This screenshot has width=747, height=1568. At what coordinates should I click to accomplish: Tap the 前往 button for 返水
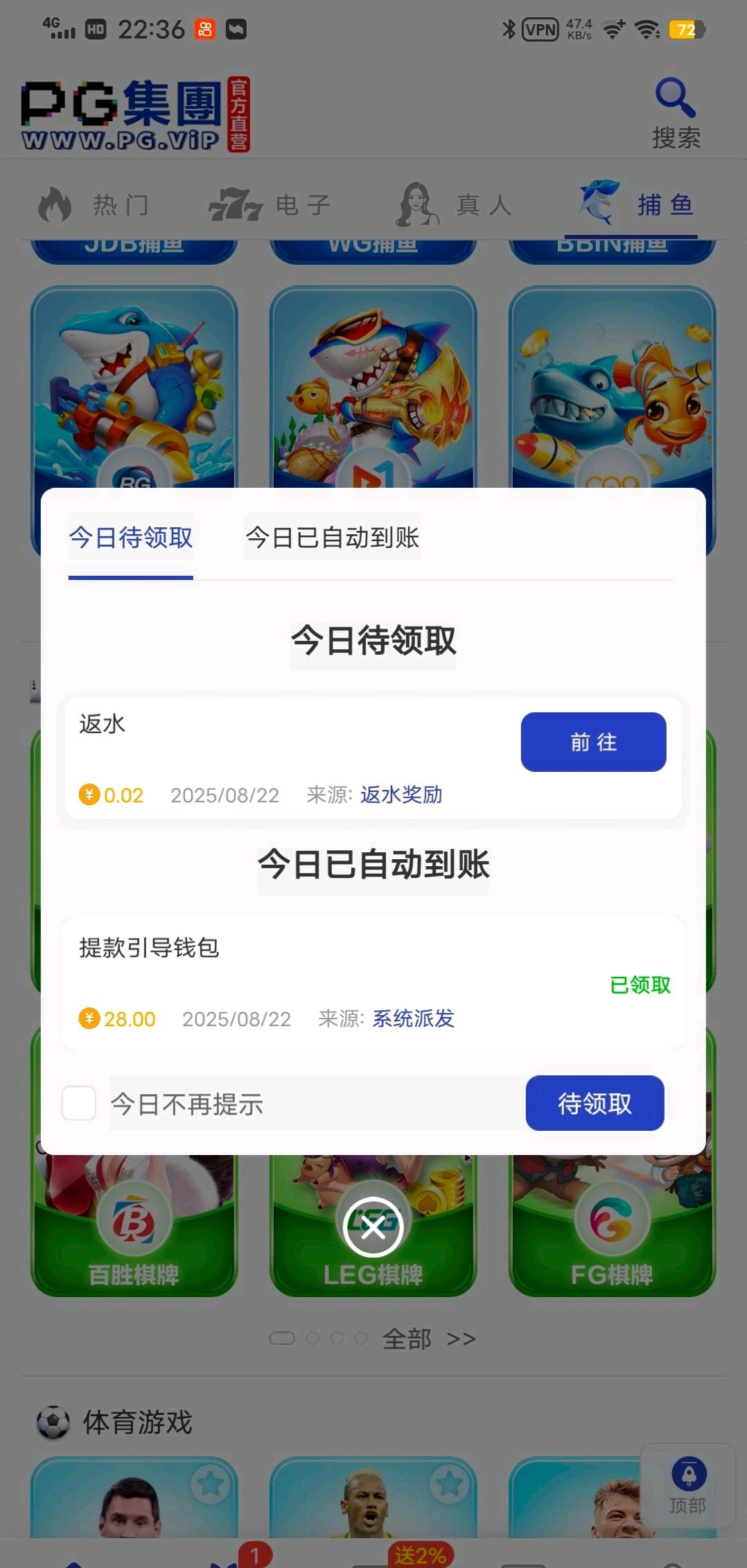click(593, 742)
